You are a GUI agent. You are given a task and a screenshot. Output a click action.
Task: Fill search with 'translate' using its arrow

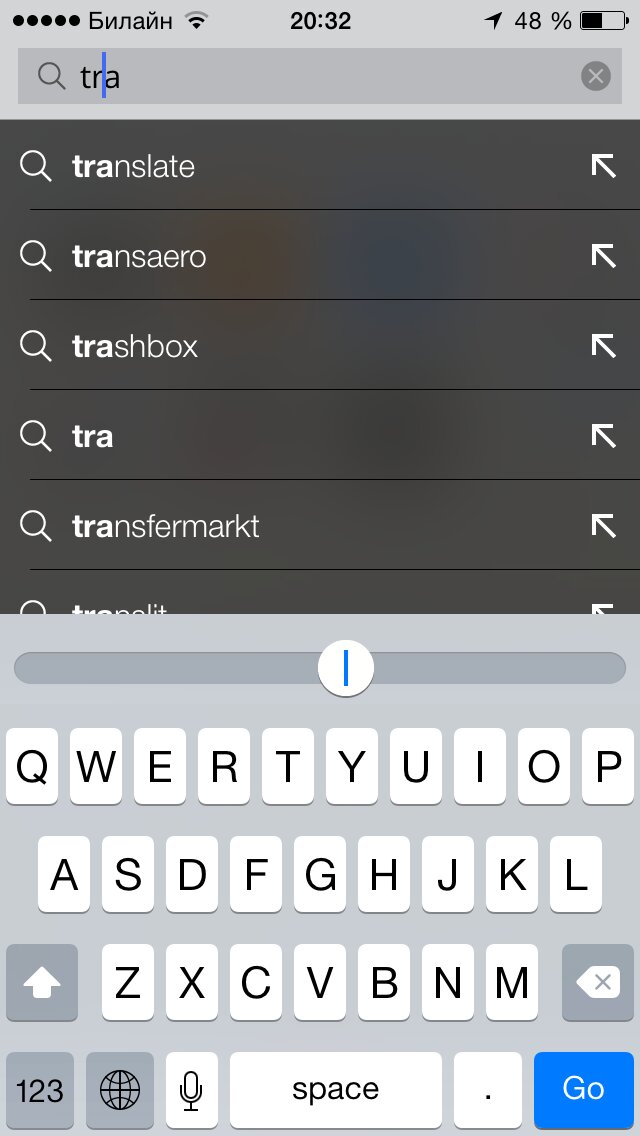point(603,166)
